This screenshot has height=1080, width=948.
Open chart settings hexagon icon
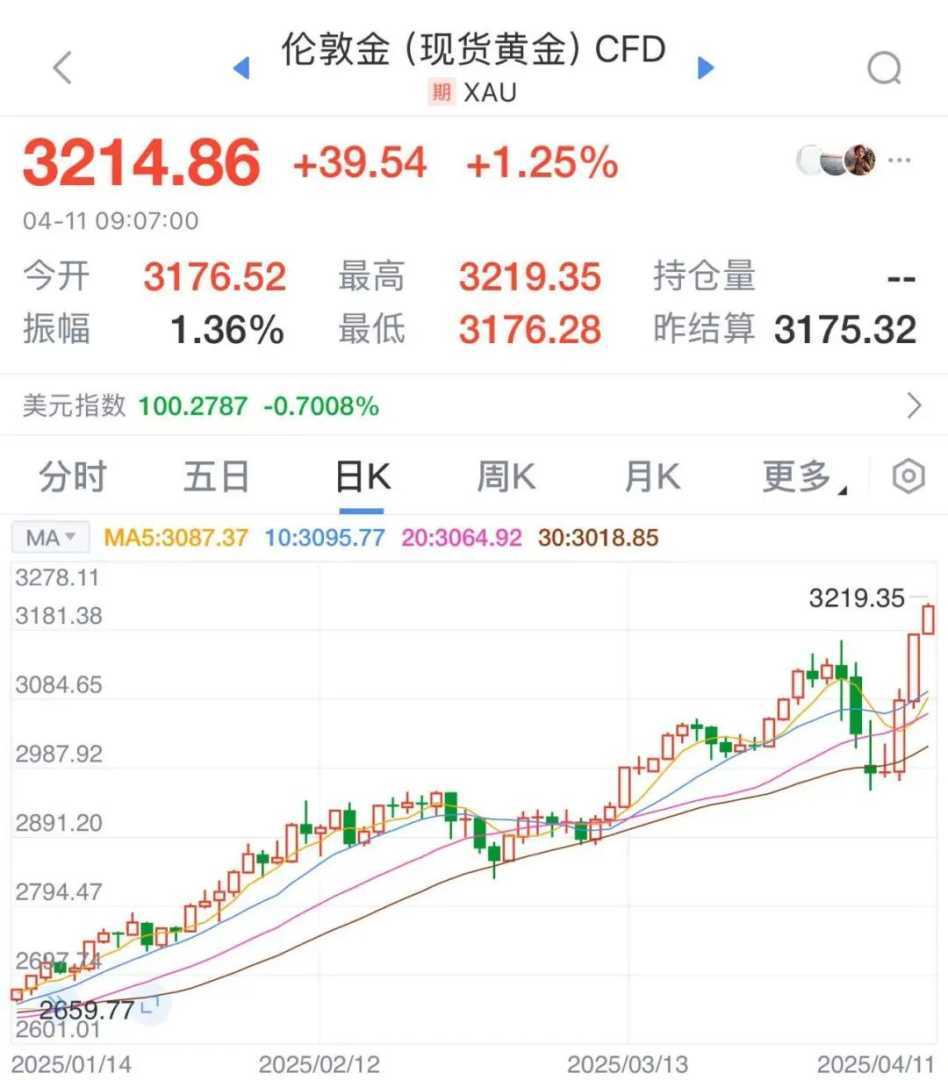coord(908,477)
